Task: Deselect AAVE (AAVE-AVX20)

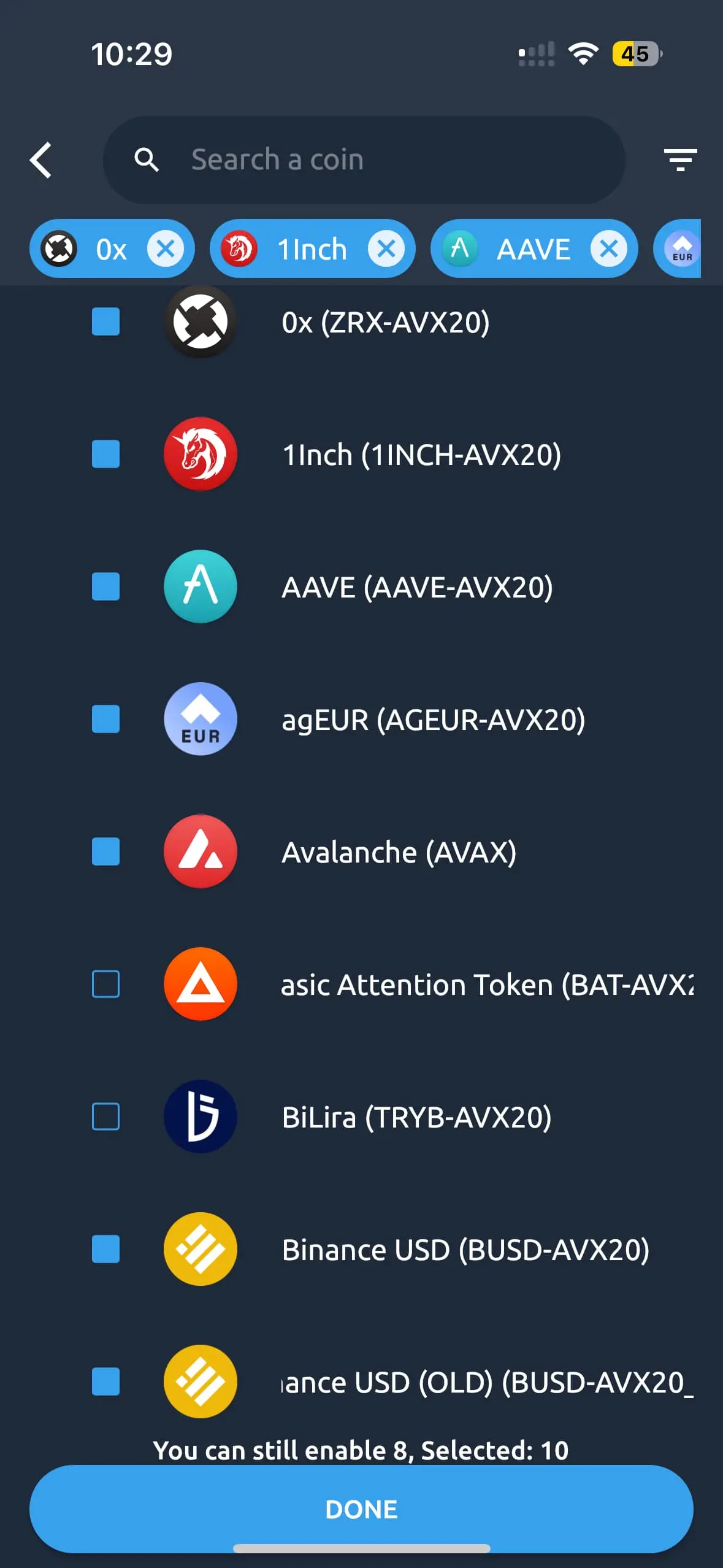Action: tap(105, 587)
